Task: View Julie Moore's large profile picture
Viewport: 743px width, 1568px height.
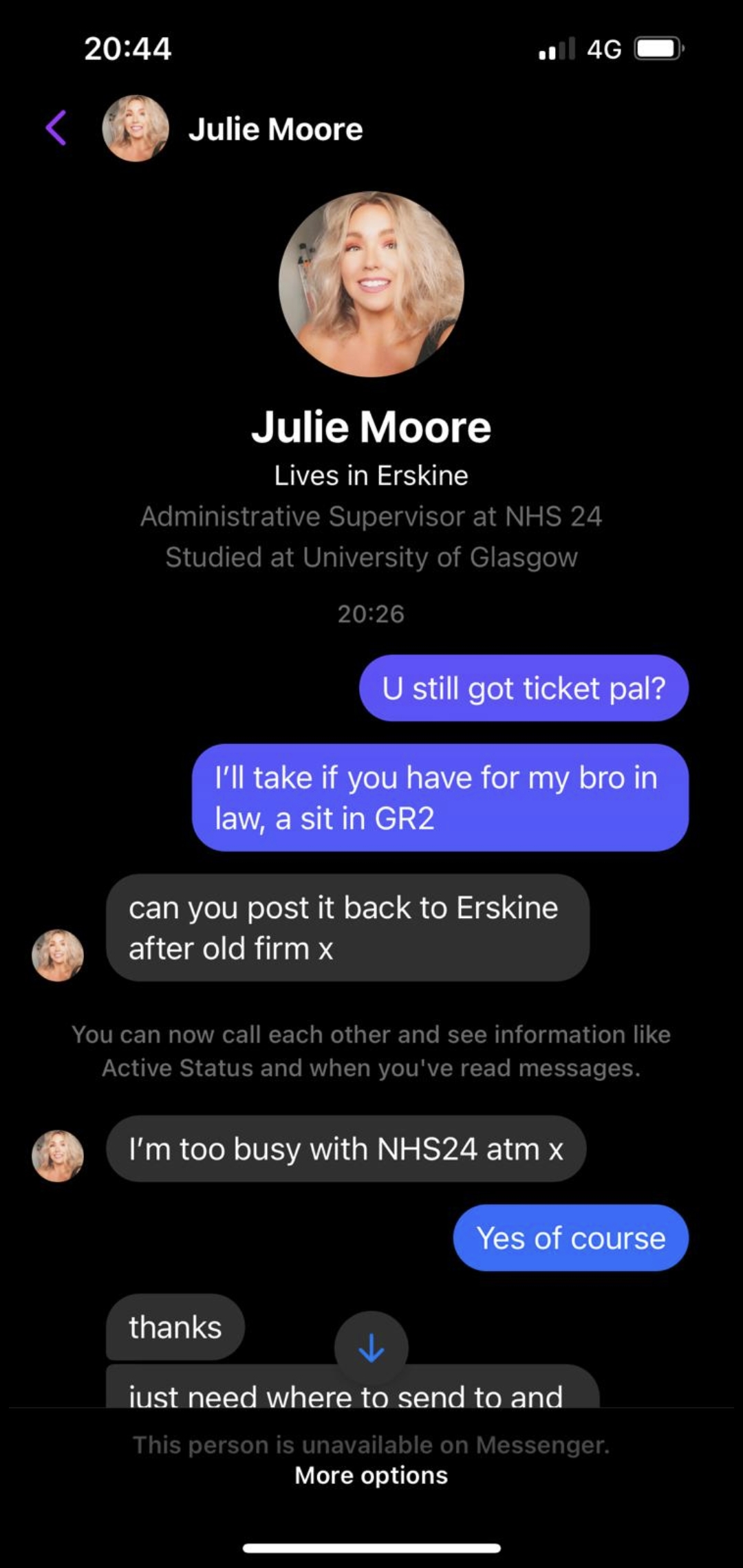Action: [x=371, y=284]
